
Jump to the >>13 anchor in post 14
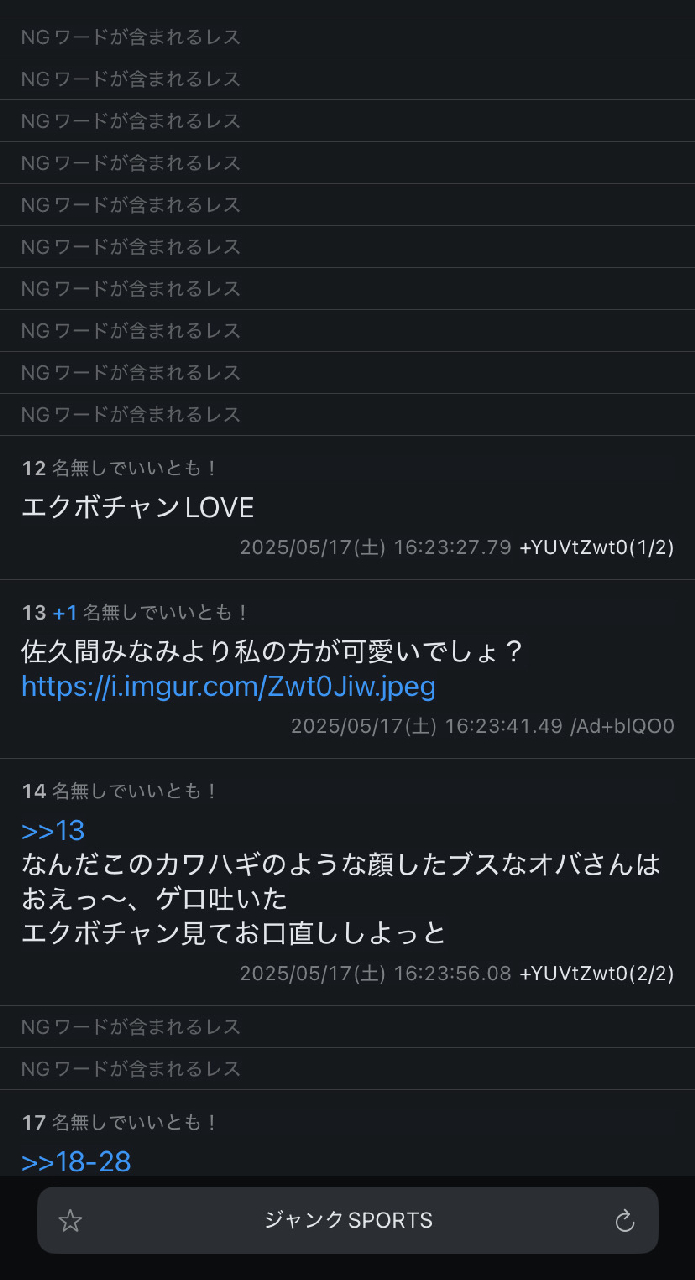pyautogui.click(x=53, y=831)
